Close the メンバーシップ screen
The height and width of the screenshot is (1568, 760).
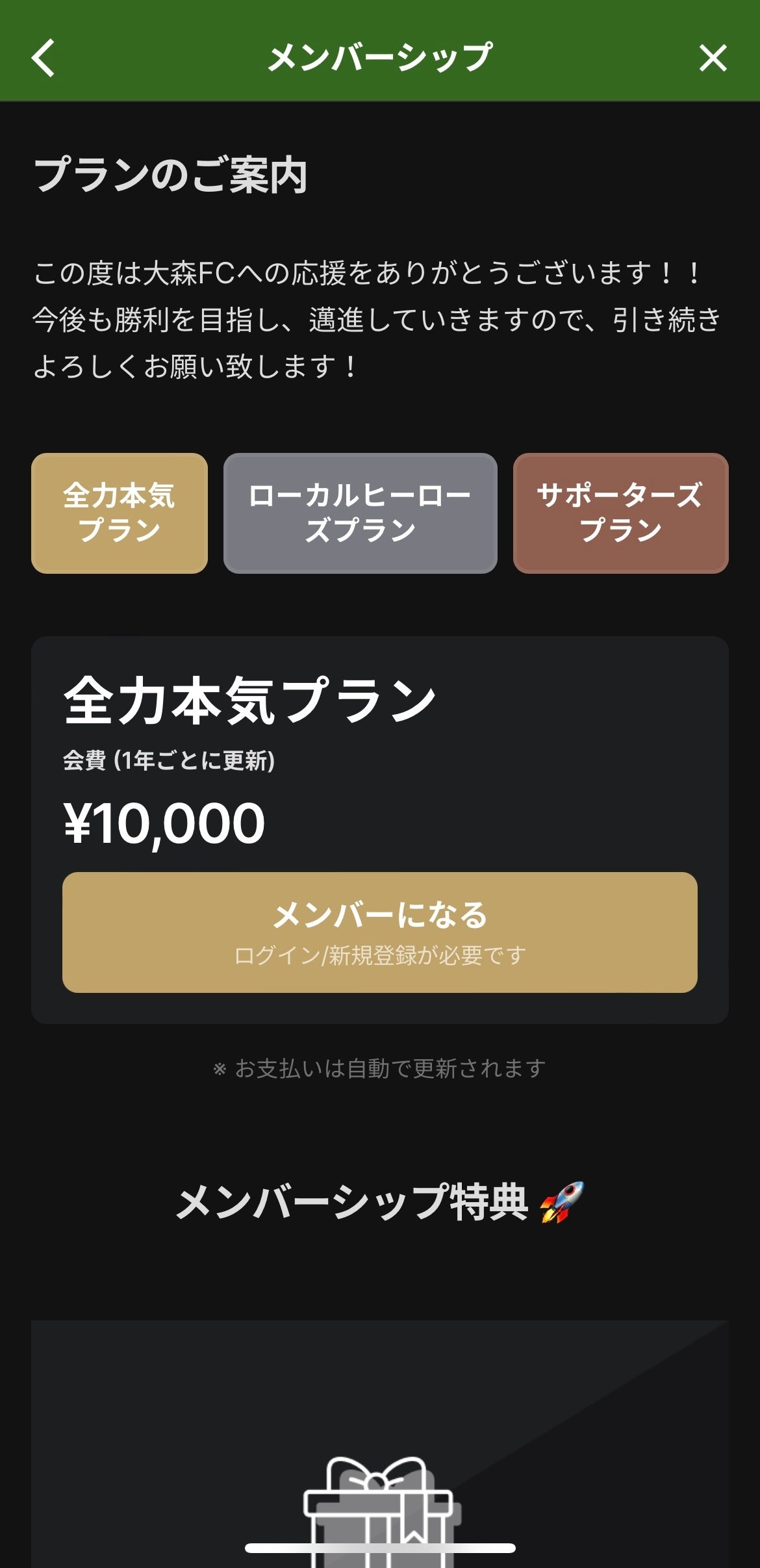tap(713, 58)
